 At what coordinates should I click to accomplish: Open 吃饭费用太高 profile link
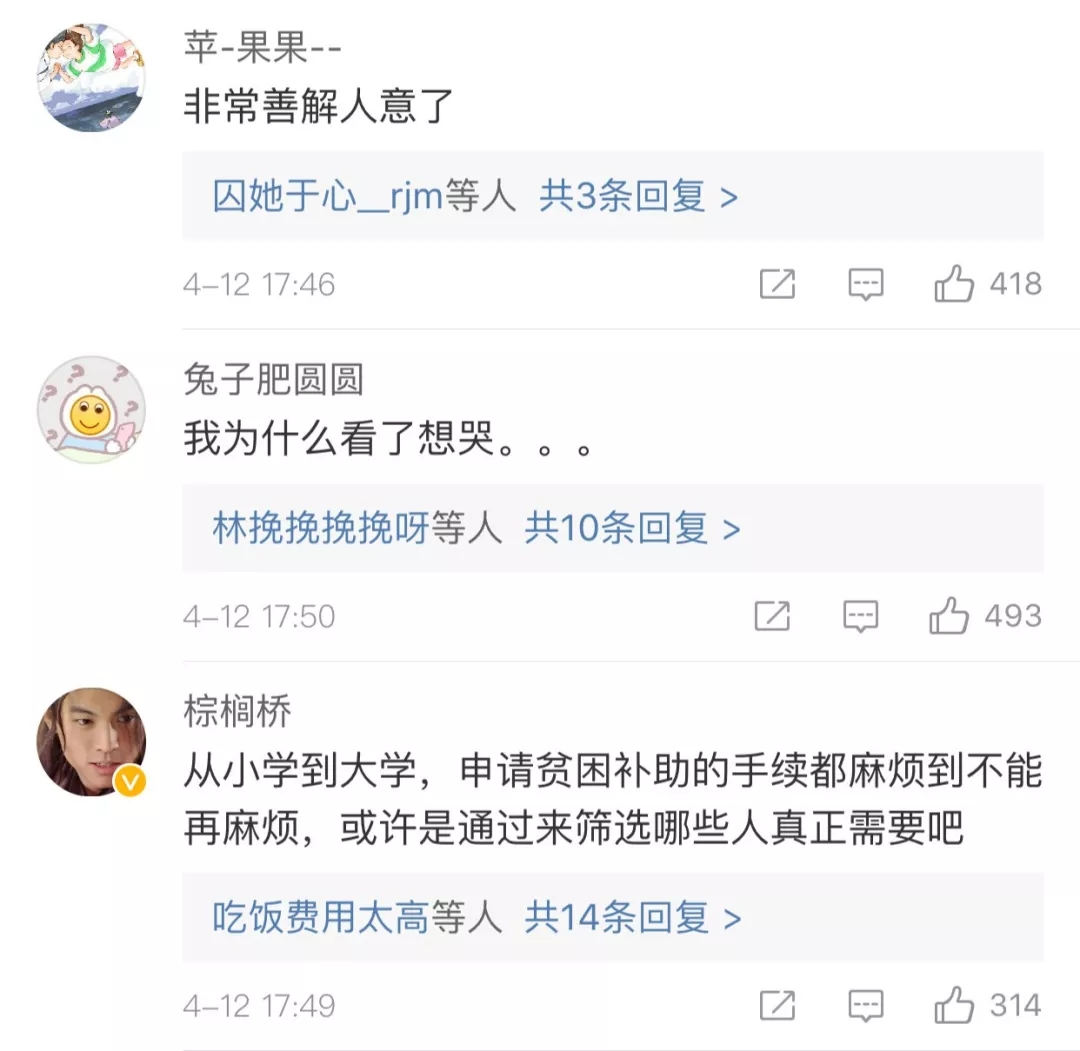coord(320,917)
